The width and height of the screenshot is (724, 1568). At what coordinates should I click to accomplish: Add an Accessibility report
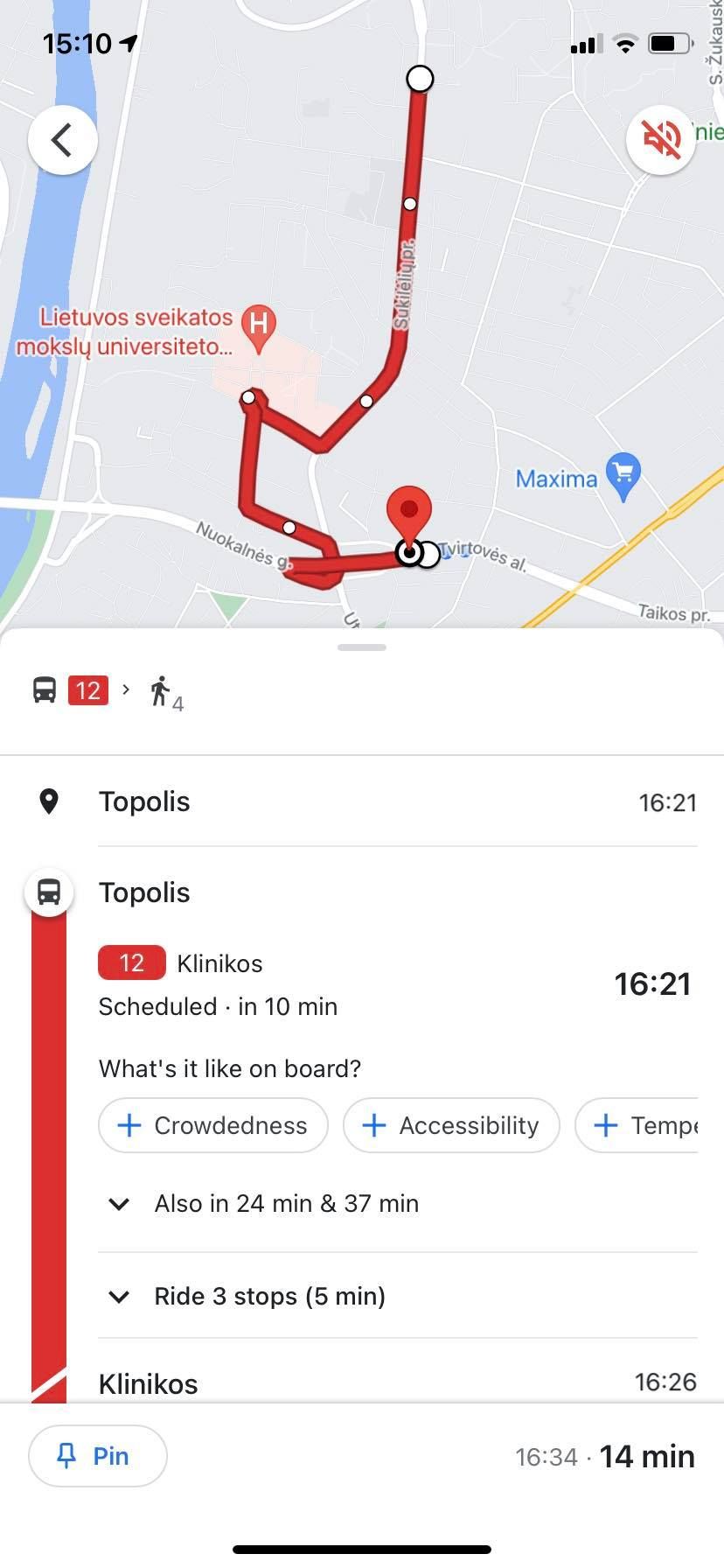tap(451, 1125)
